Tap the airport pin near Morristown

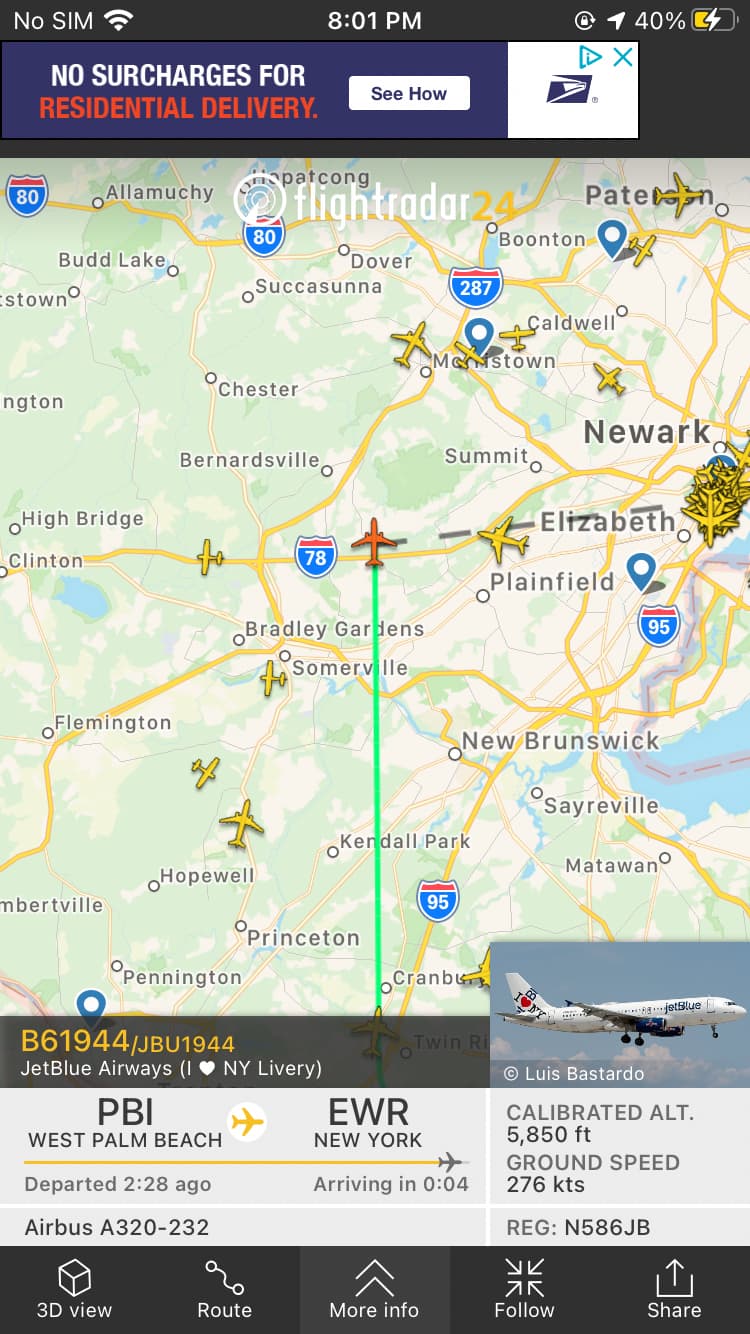pyautogui.click(x=480, y=335)
